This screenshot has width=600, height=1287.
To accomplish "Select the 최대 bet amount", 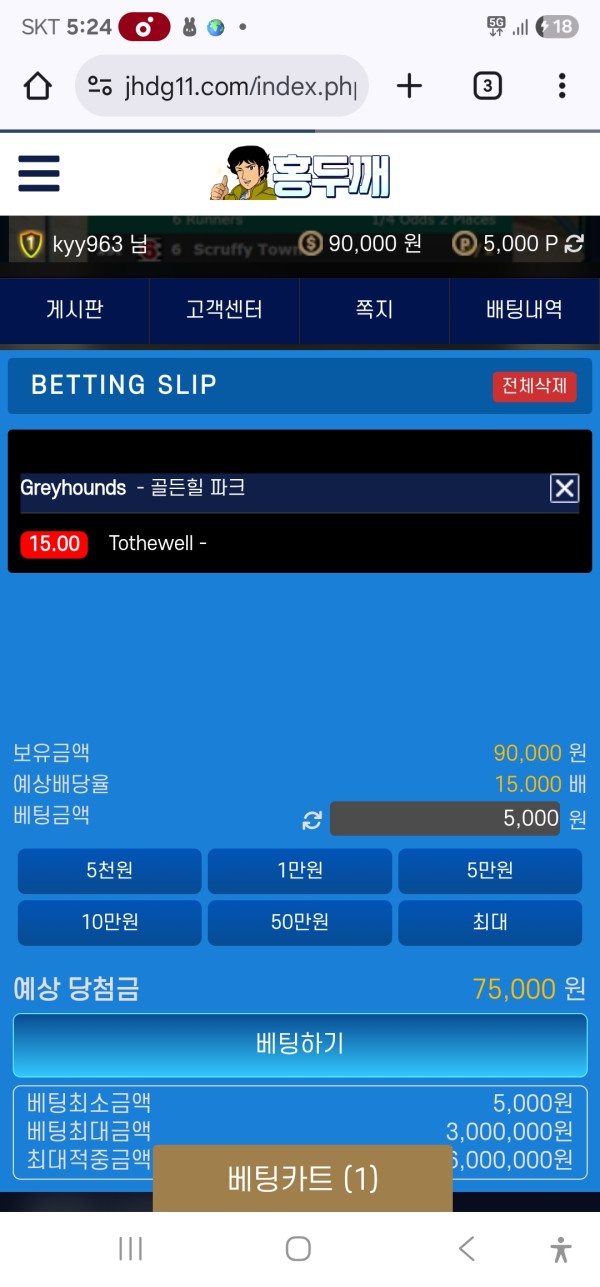I will point(490,922).
